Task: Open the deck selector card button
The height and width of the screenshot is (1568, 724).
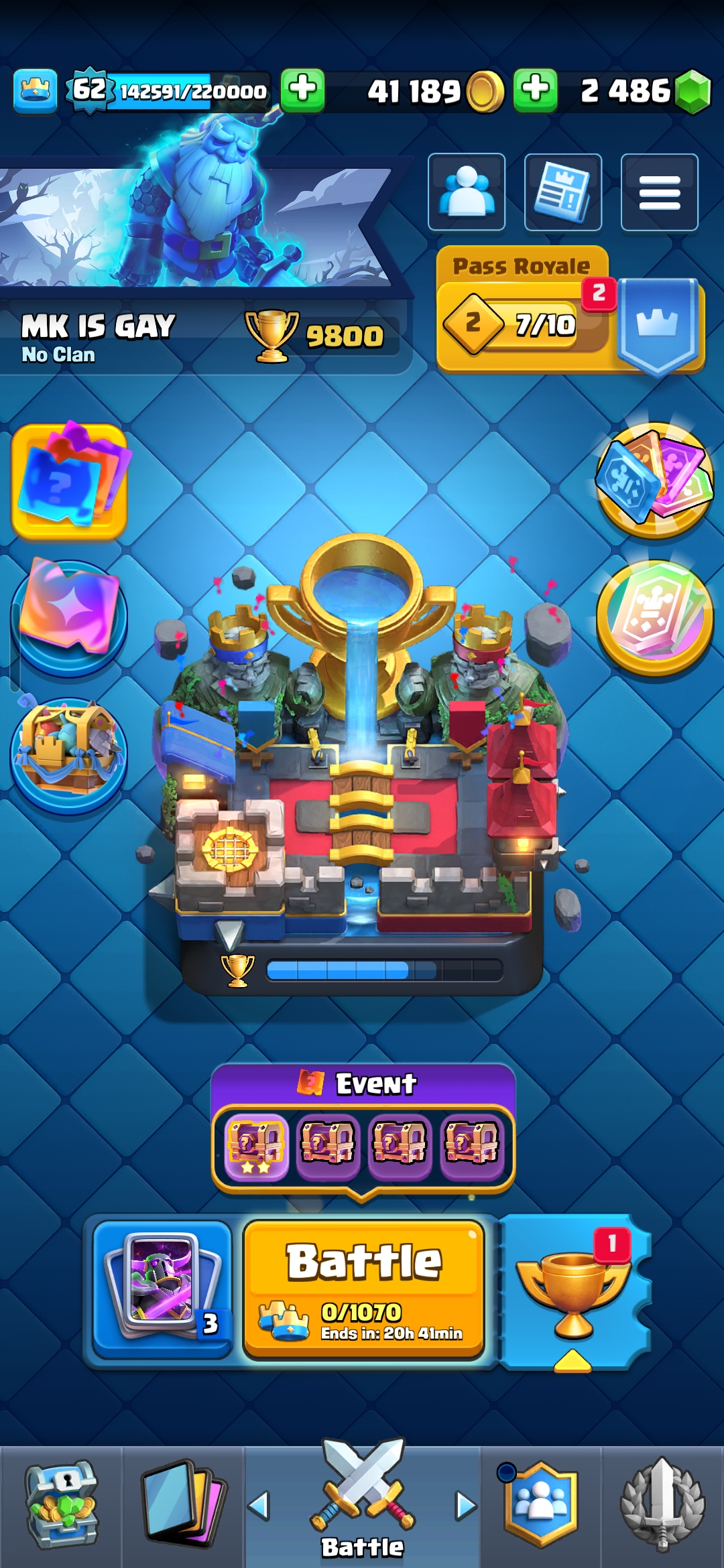Action: [163, 1288]
